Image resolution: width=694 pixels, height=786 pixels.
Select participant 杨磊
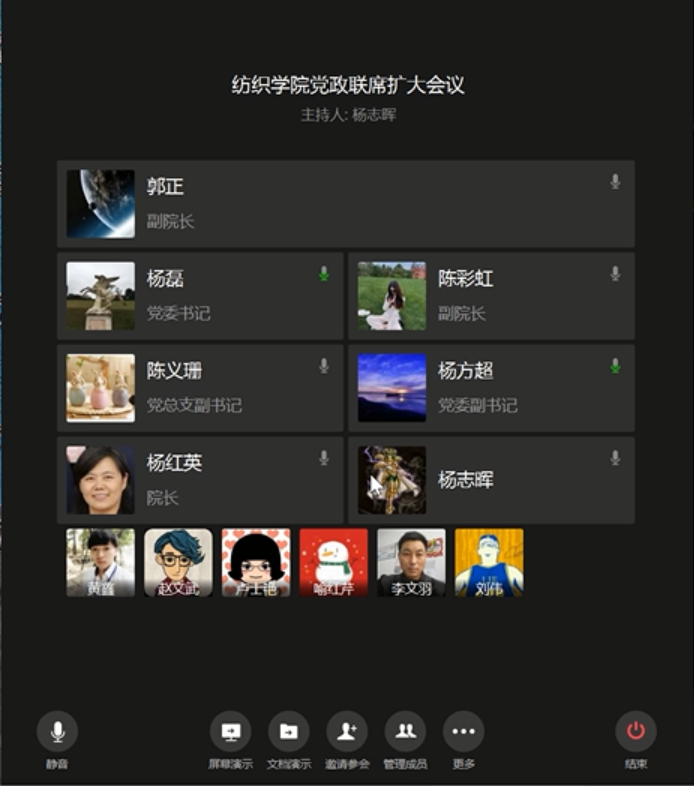pyautogui.click(x=200, y=295)
